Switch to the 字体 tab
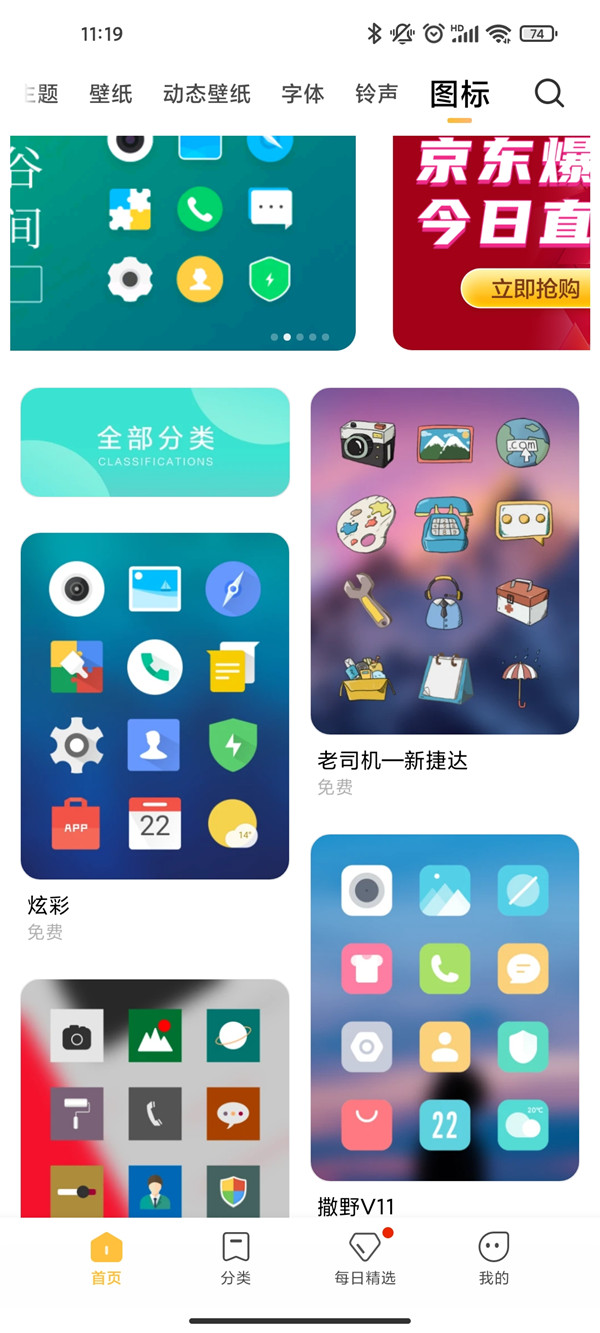600x1333 pixels. click(302, 94)
